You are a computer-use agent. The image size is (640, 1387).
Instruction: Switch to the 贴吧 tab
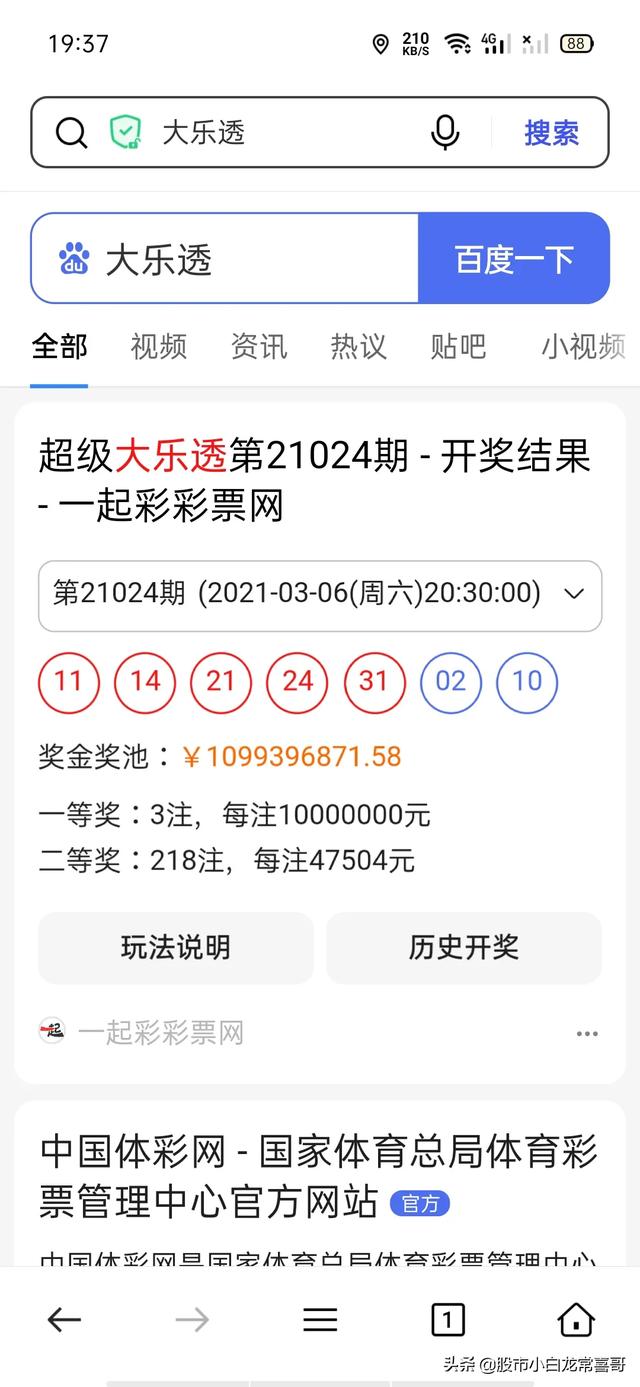point(458,346)
